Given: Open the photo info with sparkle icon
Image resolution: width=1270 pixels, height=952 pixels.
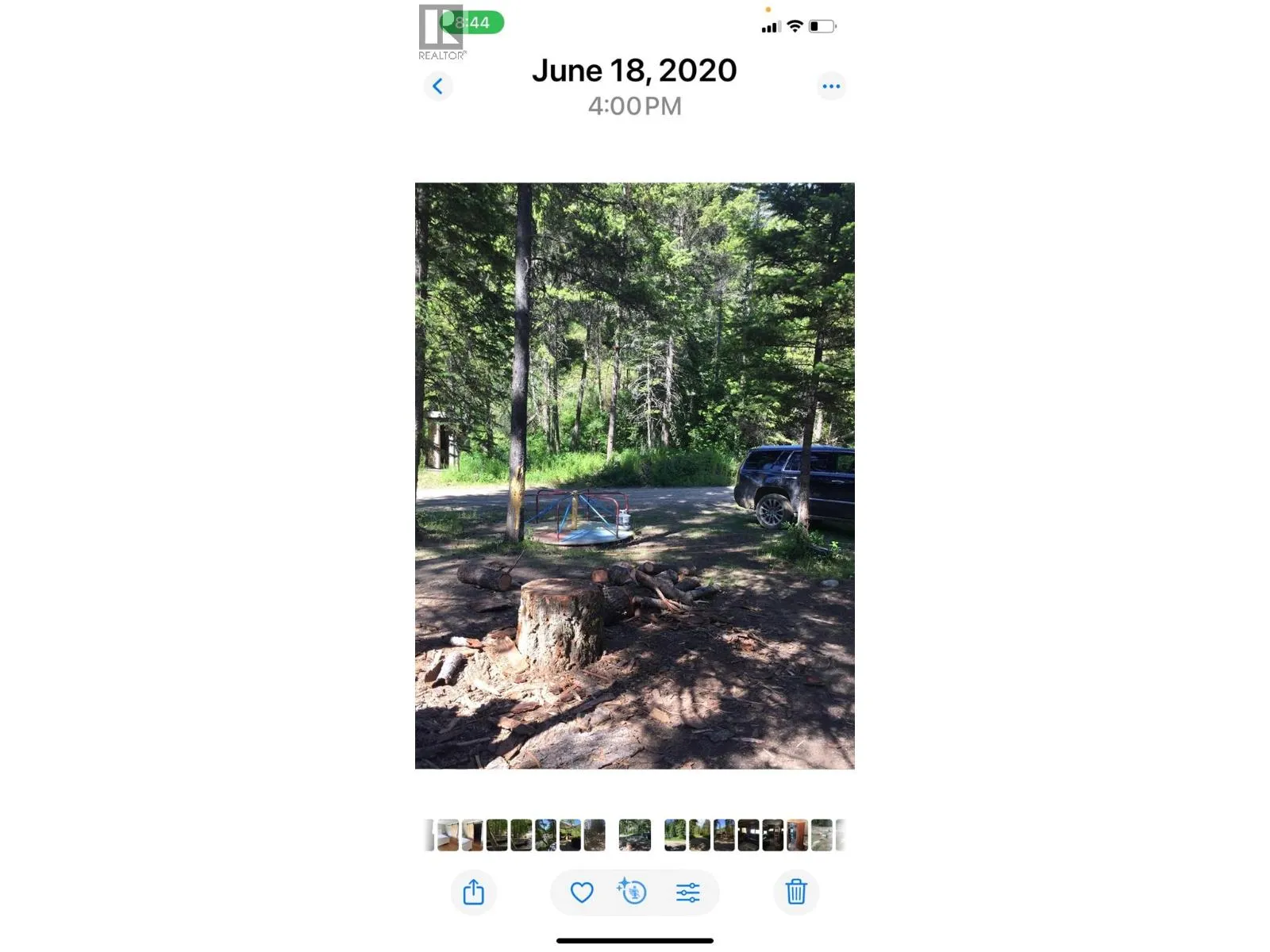Looking at the screenshot, I should (633, 892).
